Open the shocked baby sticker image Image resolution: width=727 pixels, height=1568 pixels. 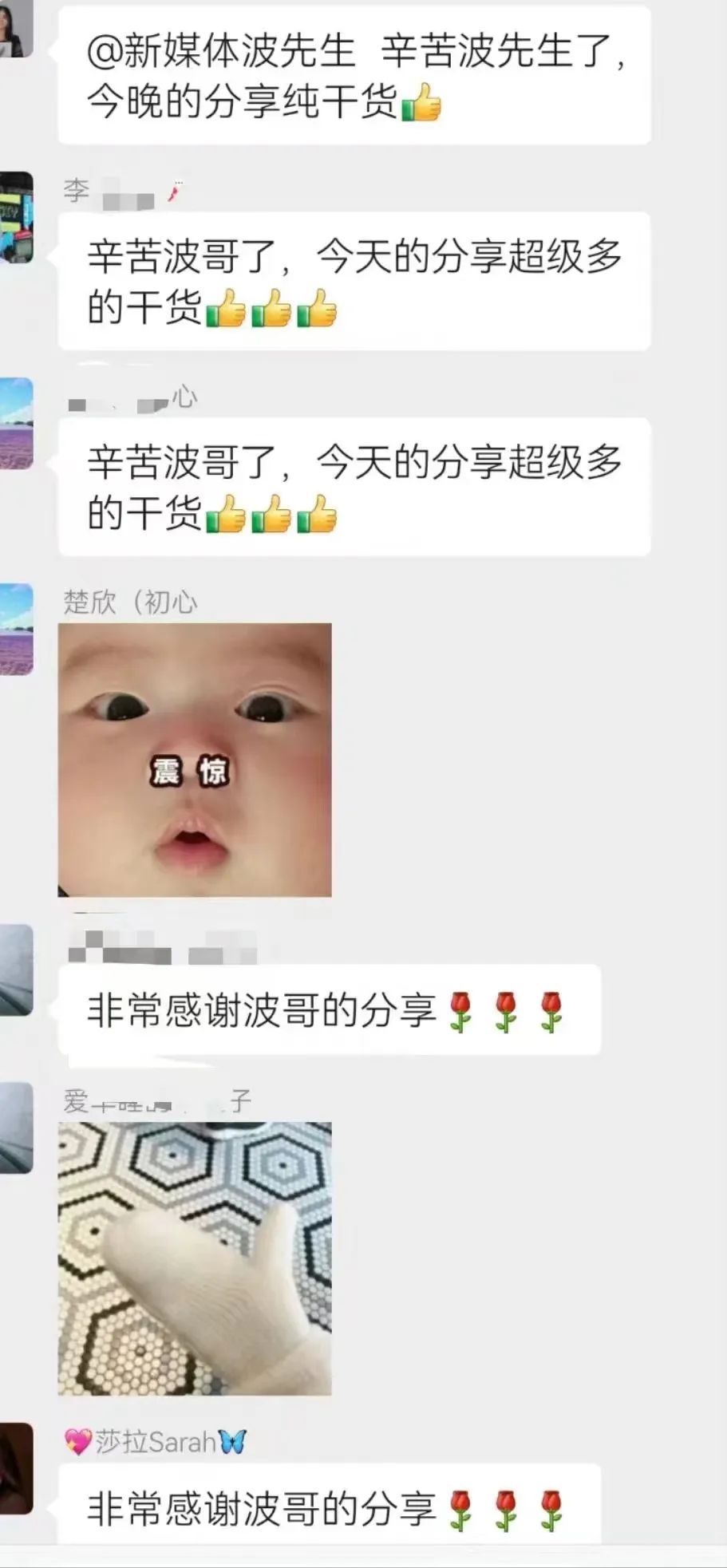click(195, 760)
